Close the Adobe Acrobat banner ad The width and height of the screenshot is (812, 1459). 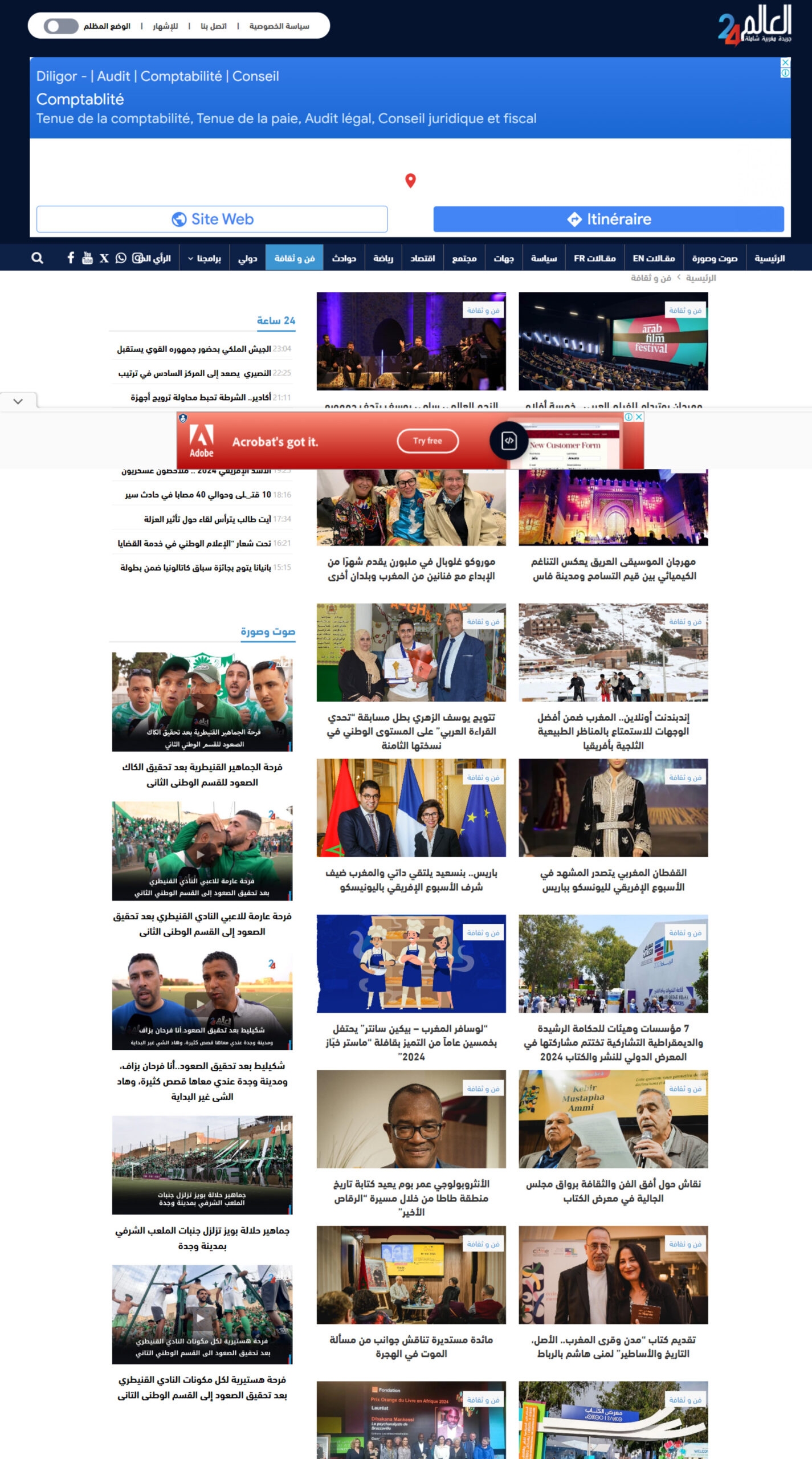pos(639,417)
